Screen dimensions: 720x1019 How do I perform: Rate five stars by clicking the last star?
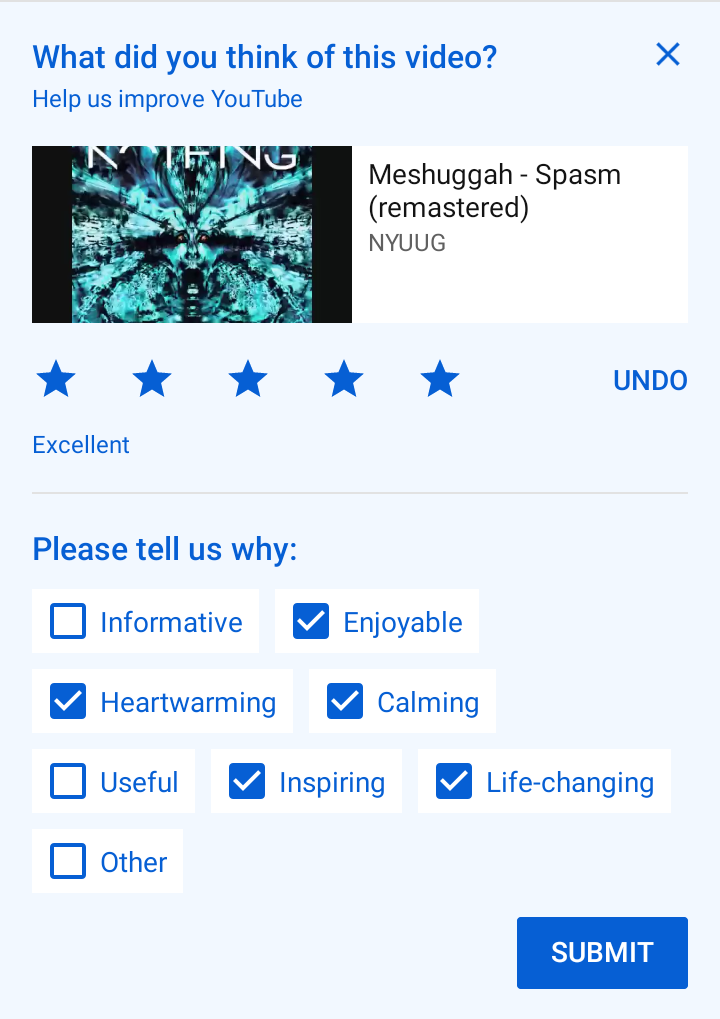point(438,379)
